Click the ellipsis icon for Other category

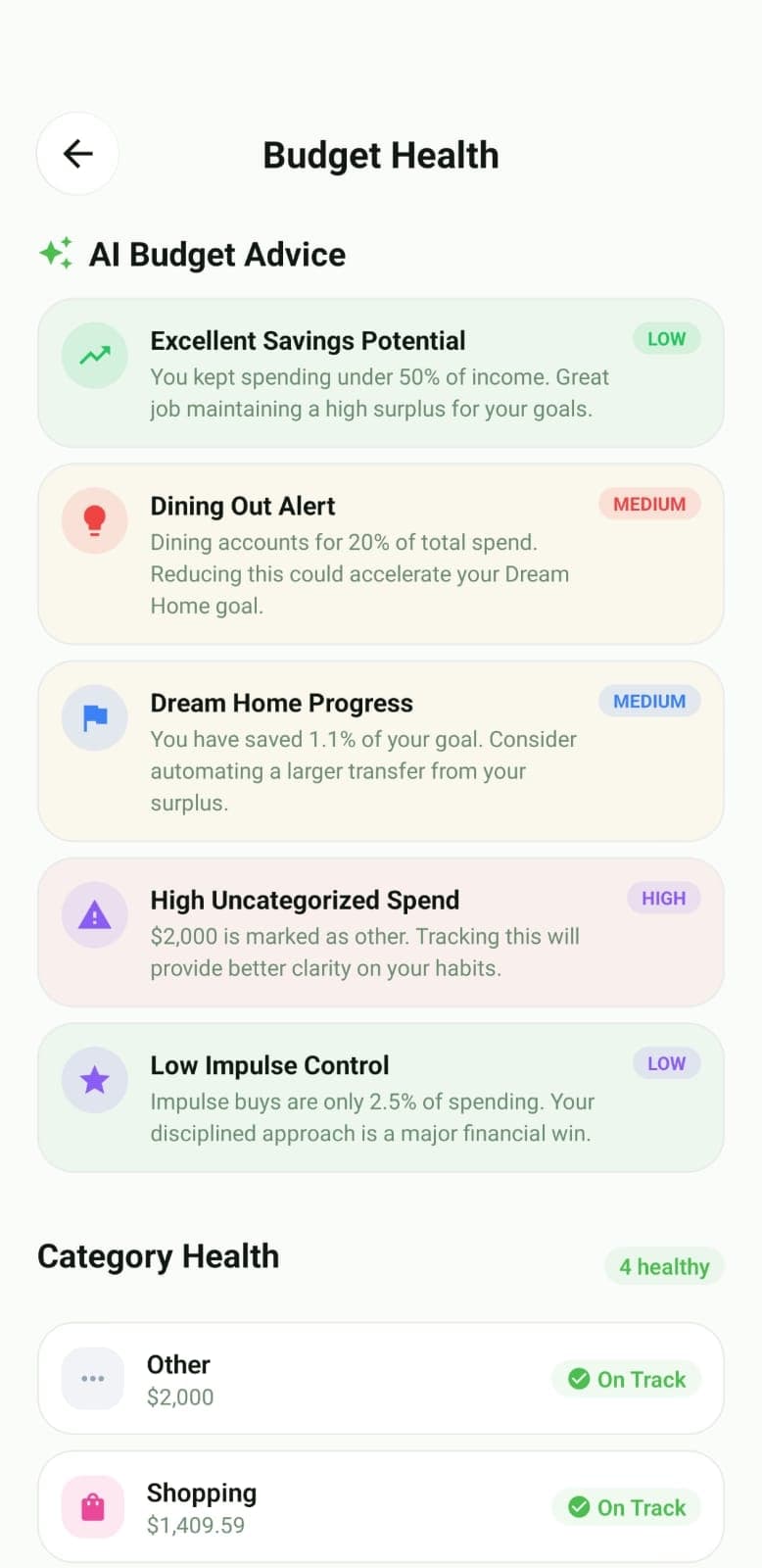tap(92, 1378)
